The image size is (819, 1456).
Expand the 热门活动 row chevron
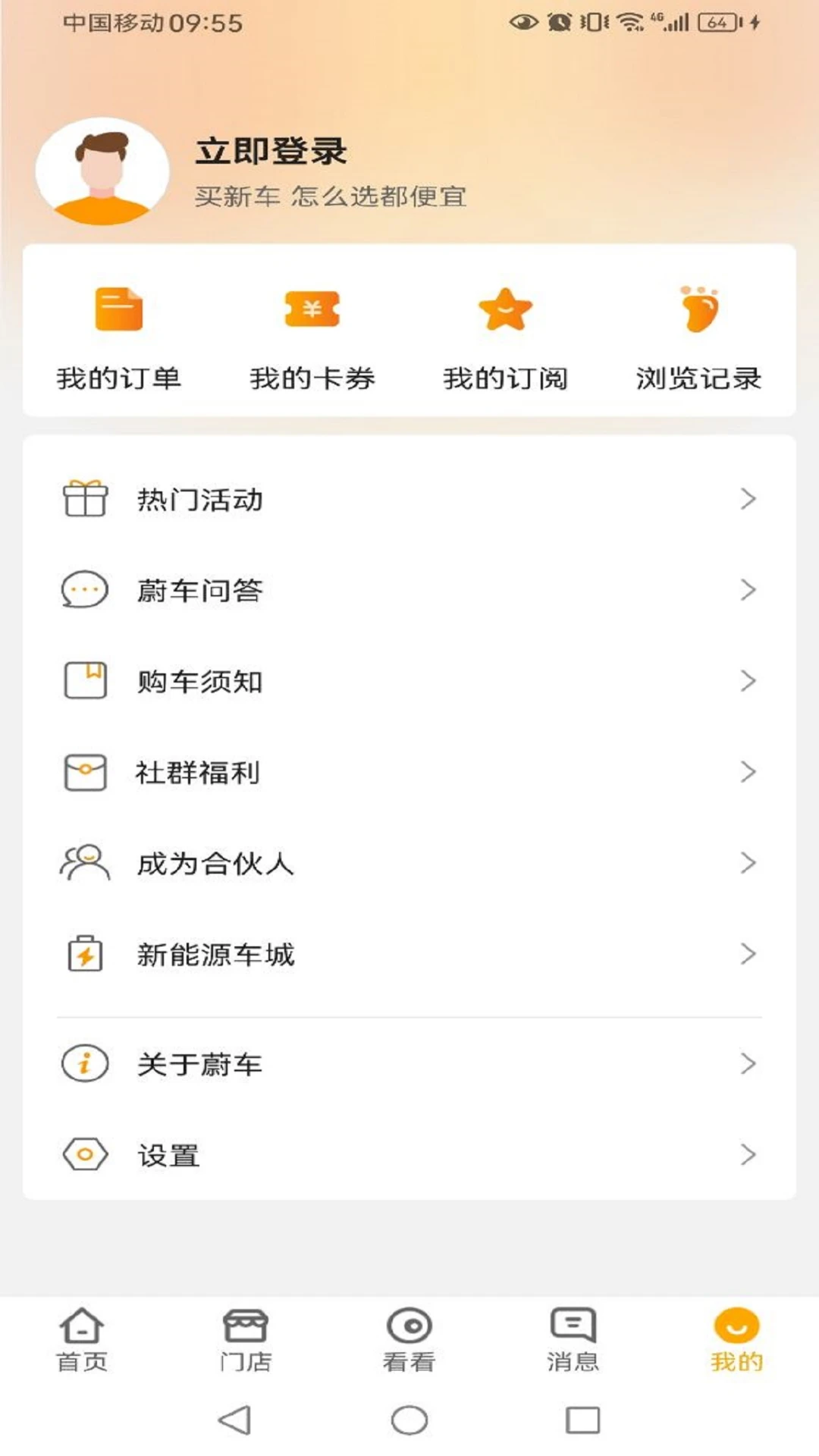click(x=748, y=498)
